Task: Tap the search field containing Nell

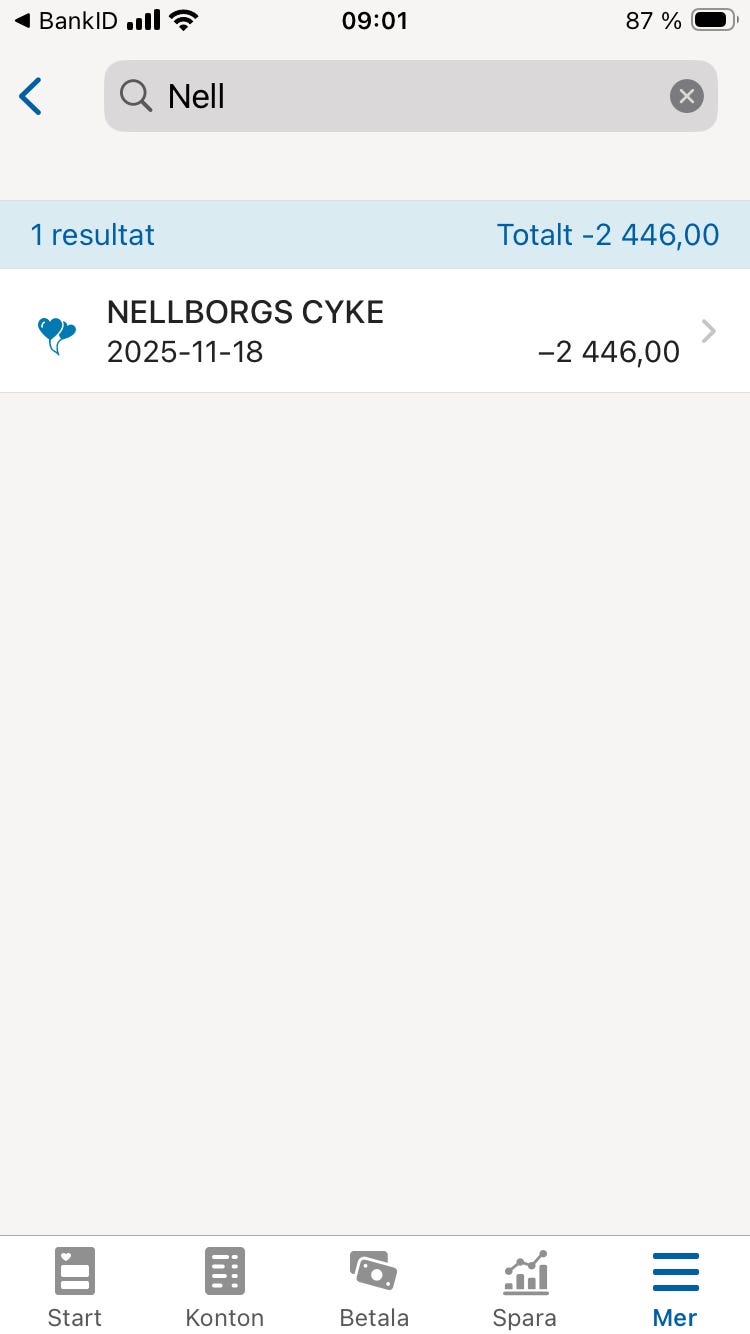Action: coord(400,96)
